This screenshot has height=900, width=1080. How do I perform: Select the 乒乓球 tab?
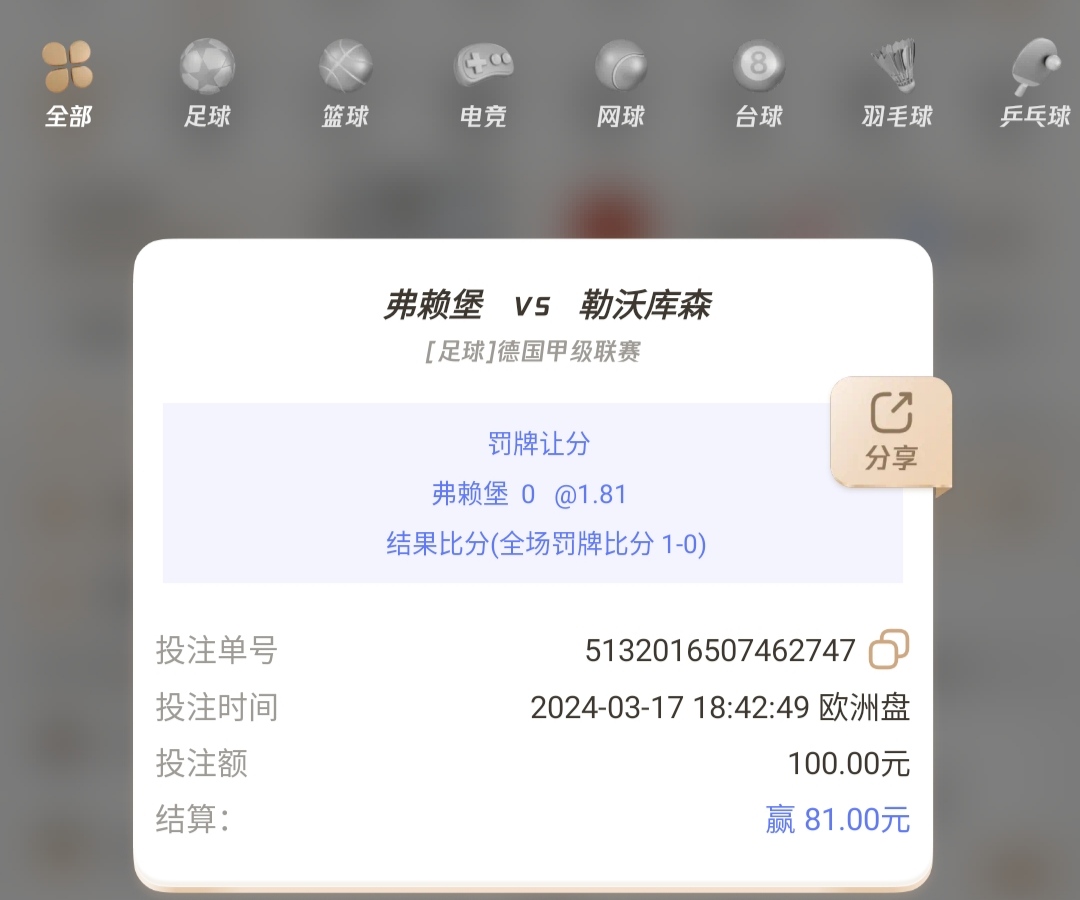(1036, 84)
